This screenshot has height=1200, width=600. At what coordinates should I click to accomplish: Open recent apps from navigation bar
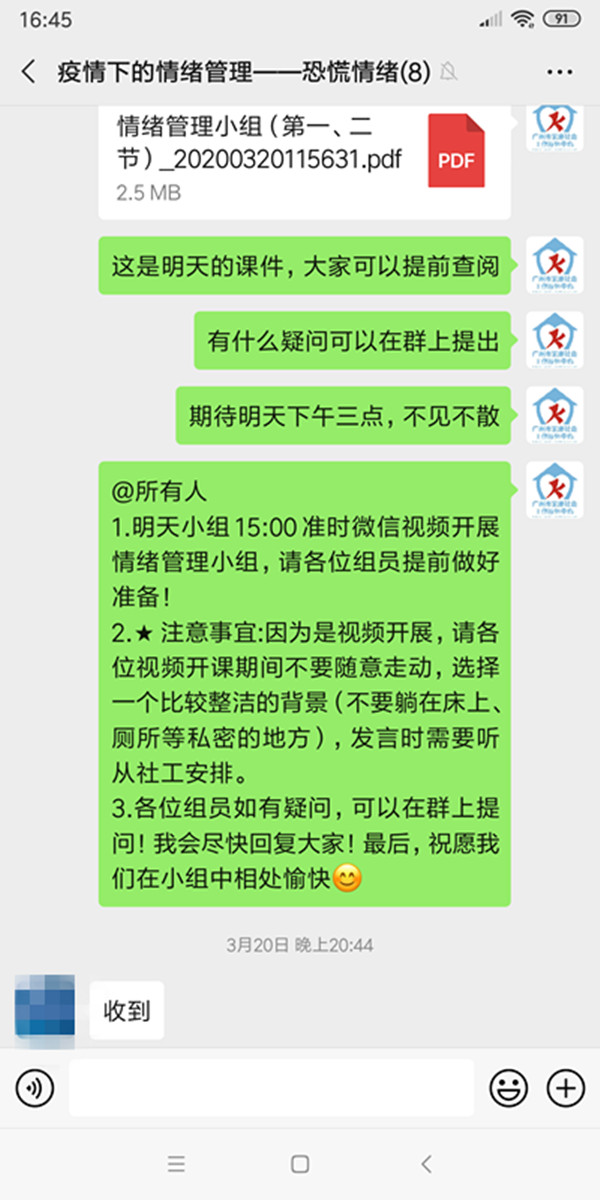pyautogui.click(x=176, y=1164)
